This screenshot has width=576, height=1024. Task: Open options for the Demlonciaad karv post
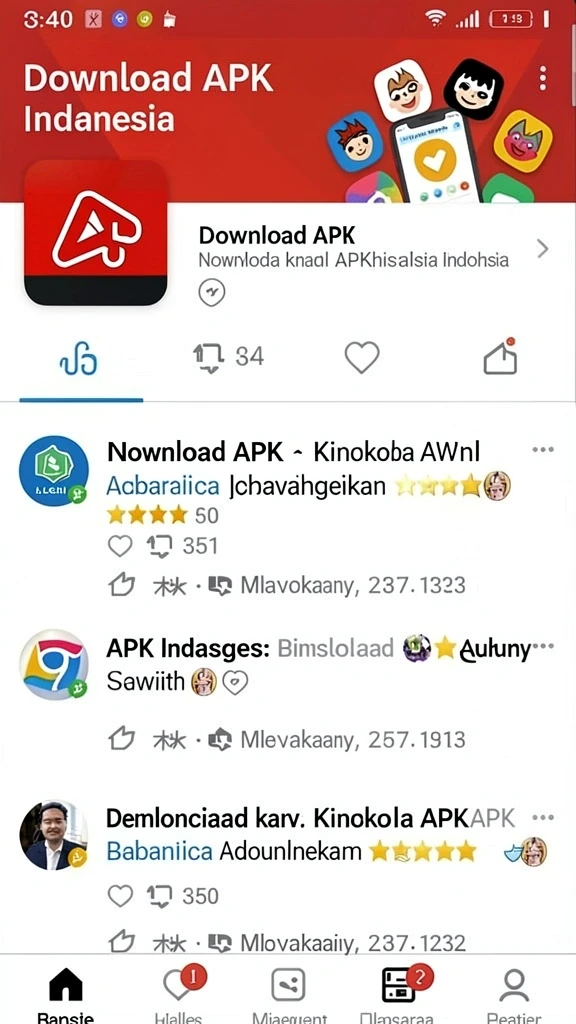[543, 818]
